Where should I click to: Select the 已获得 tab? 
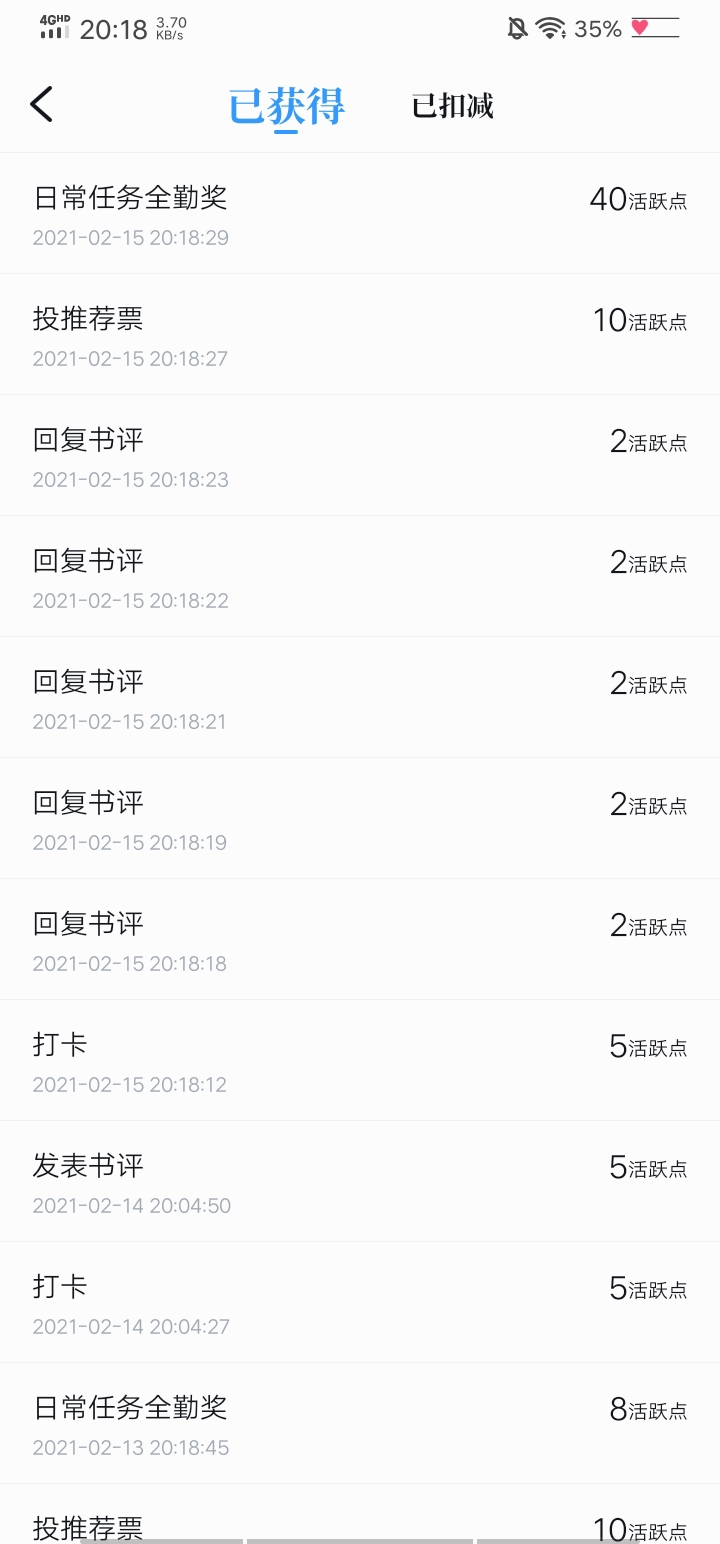point(287,106)
